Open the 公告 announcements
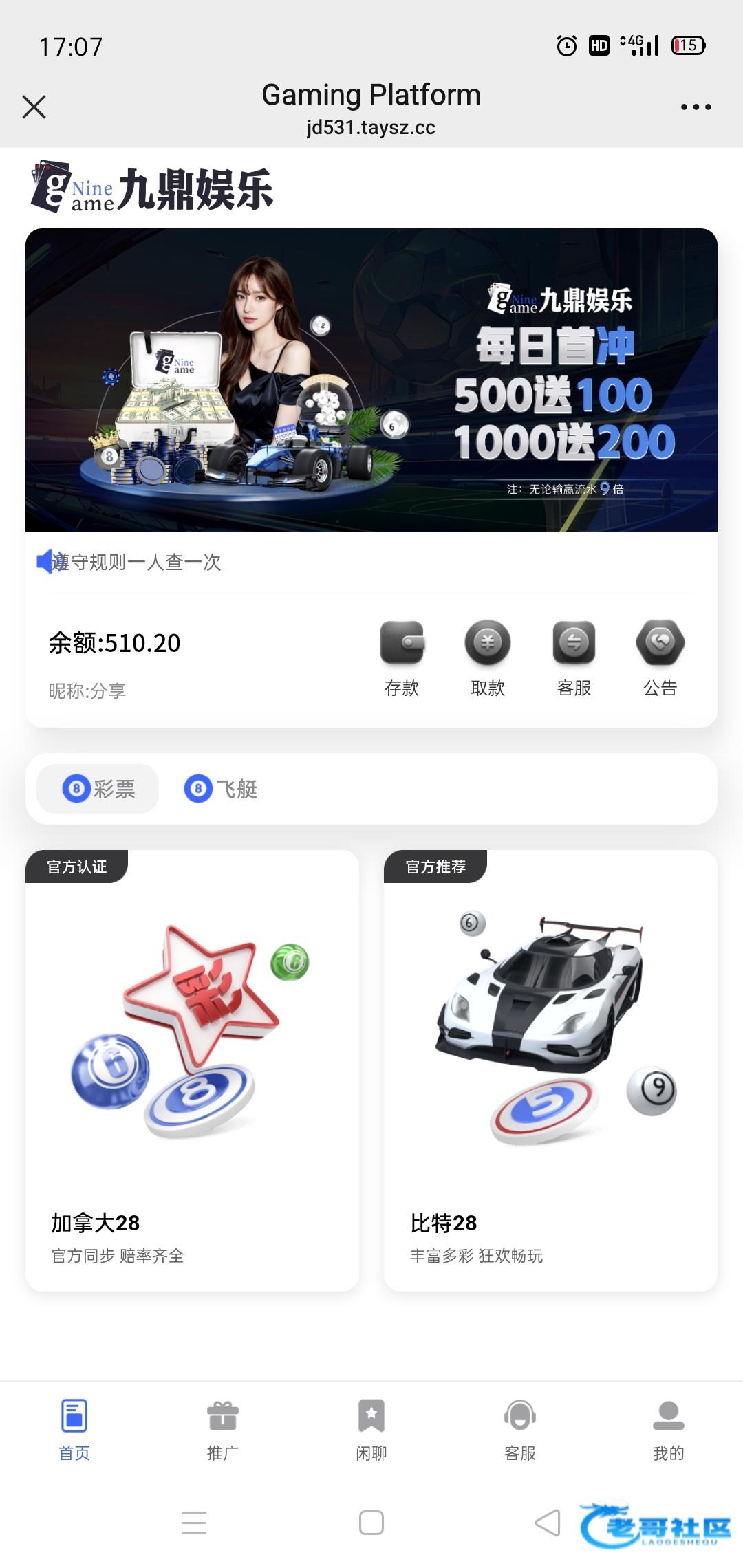Image resolution: width=743 pixels, height=1568 pixels. tap(660, 657)
